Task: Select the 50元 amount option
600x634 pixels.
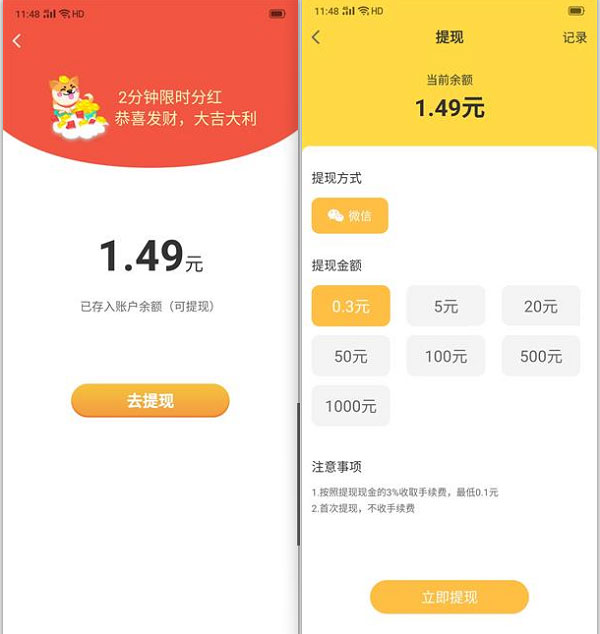Action: 350,356
